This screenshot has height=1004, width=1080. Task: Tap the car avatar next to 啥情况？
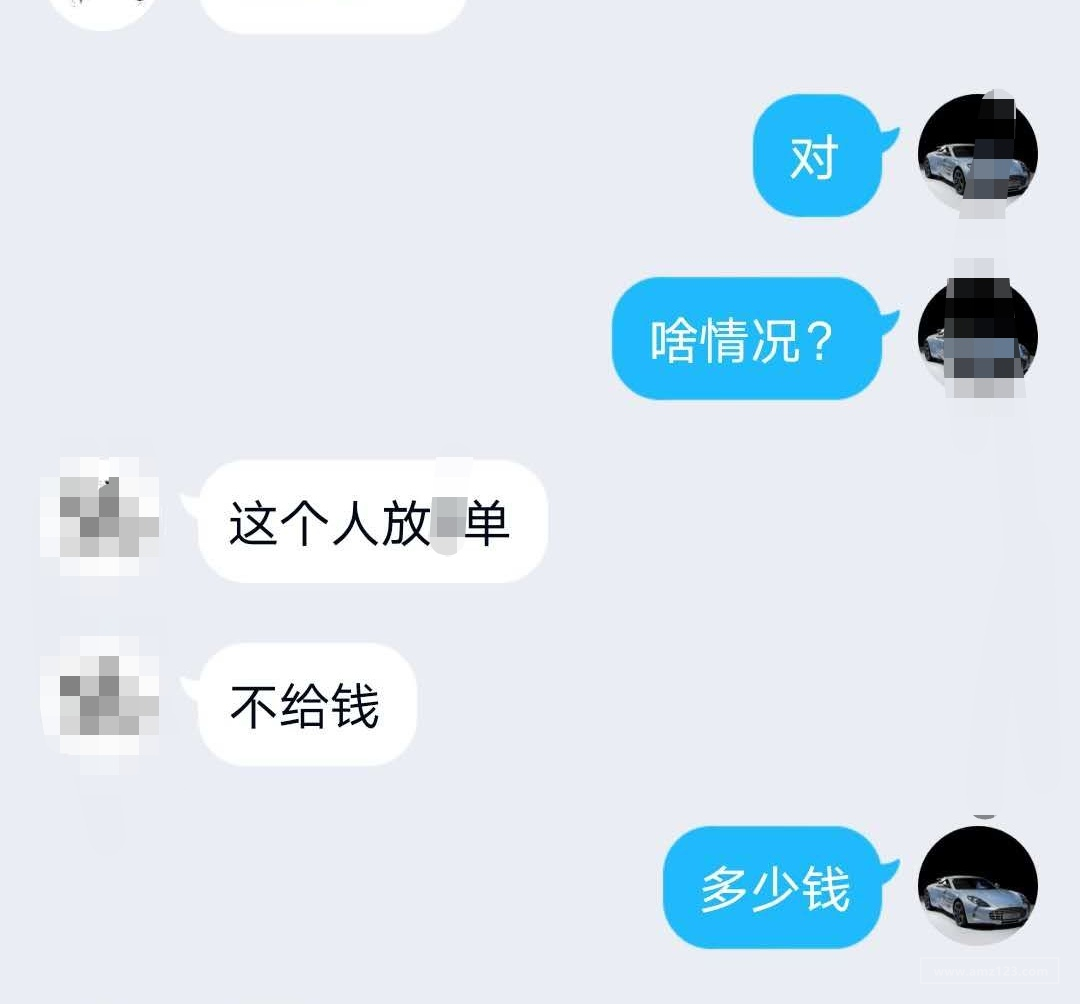click(x=977, y=338)
